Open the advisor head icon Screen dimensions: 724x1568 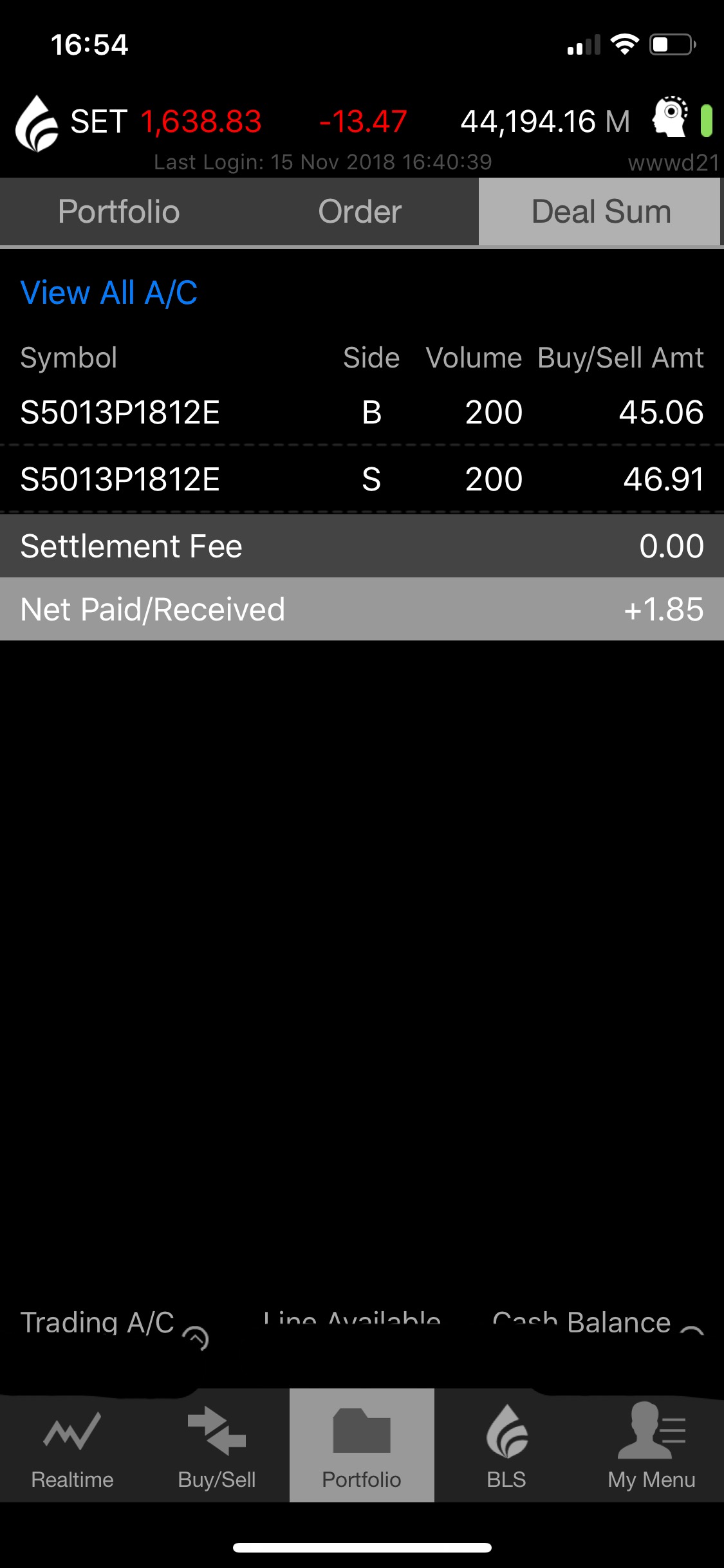[670, 117]
